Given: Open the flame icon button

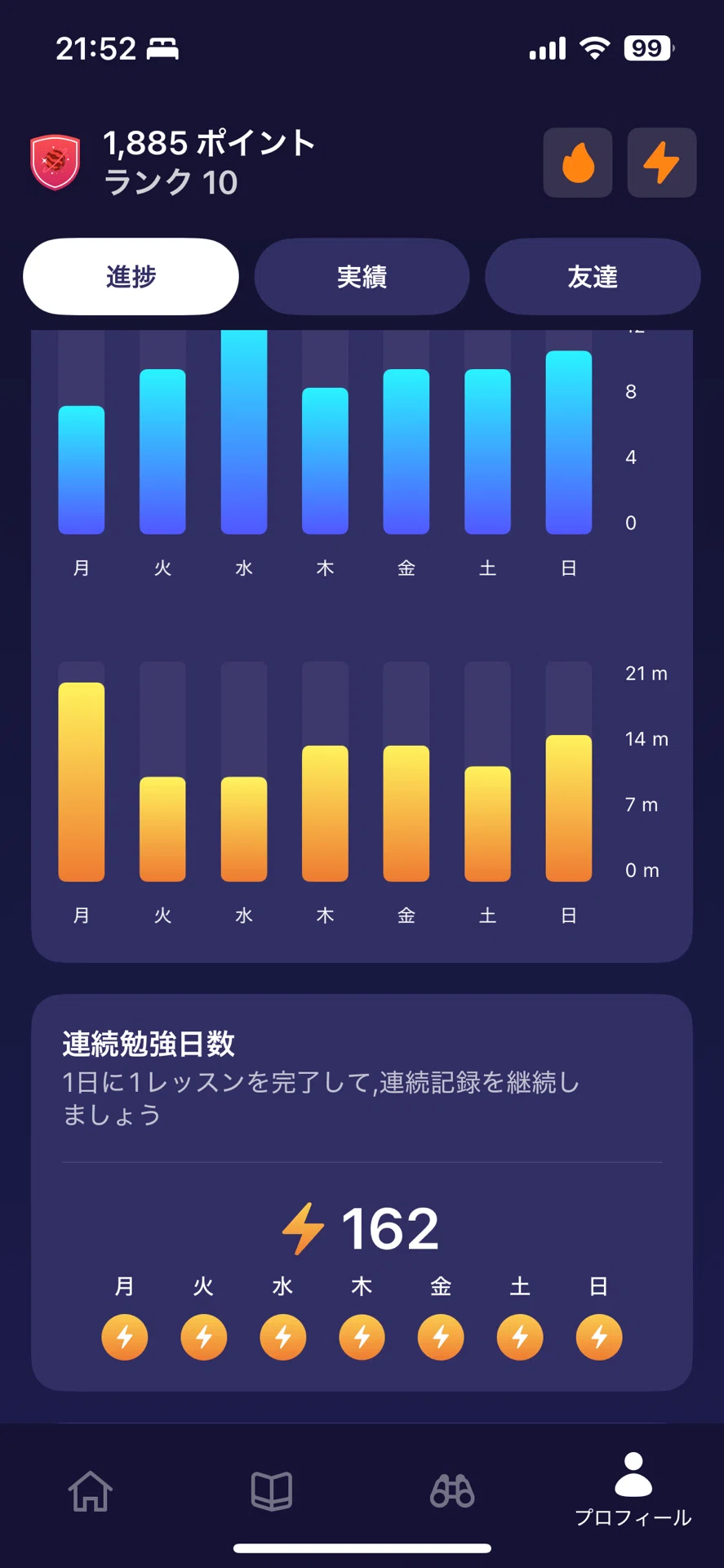Looking at the screenshot, I should [578, 163].
